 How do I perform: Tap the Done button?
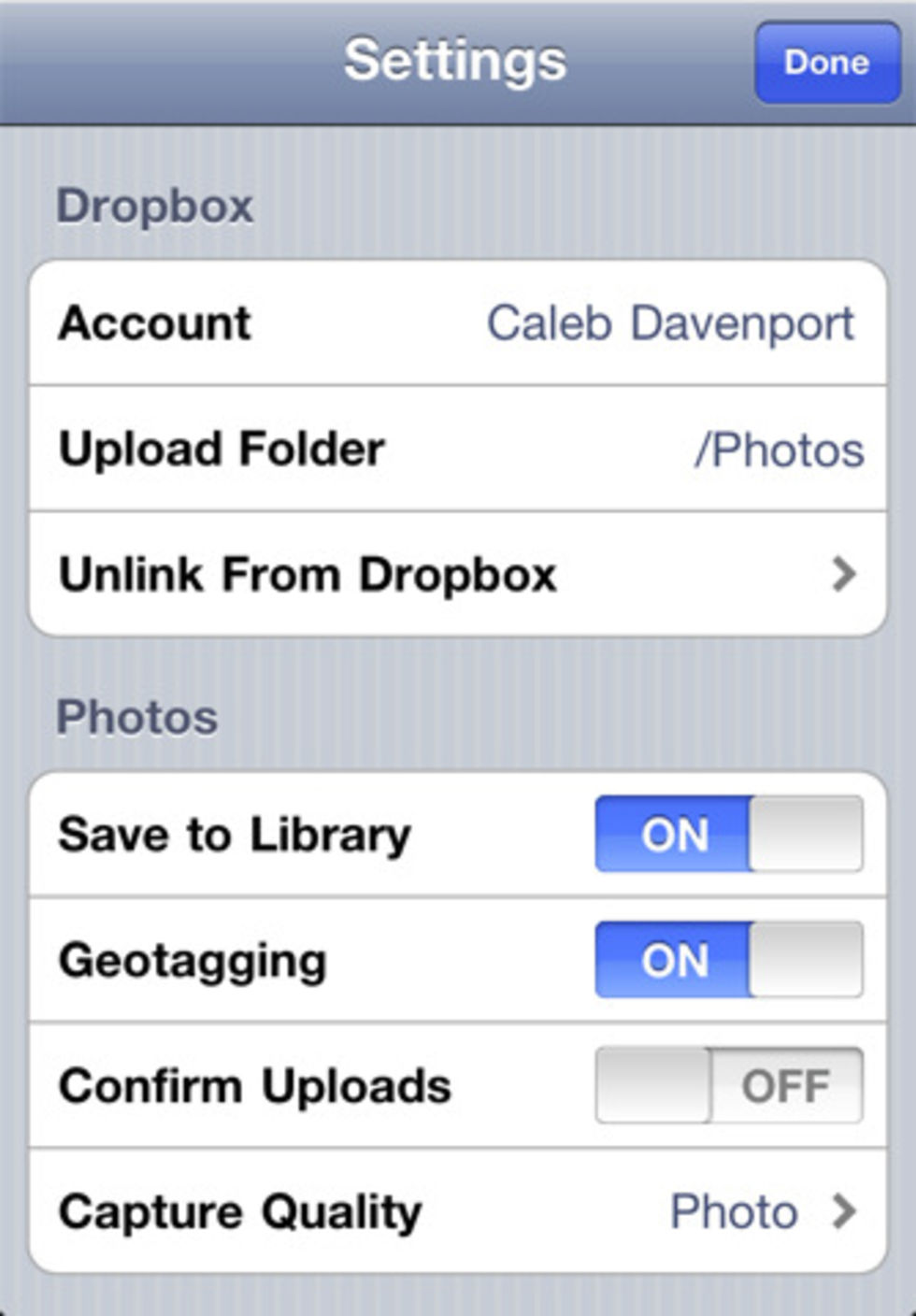tap(825, 62)
